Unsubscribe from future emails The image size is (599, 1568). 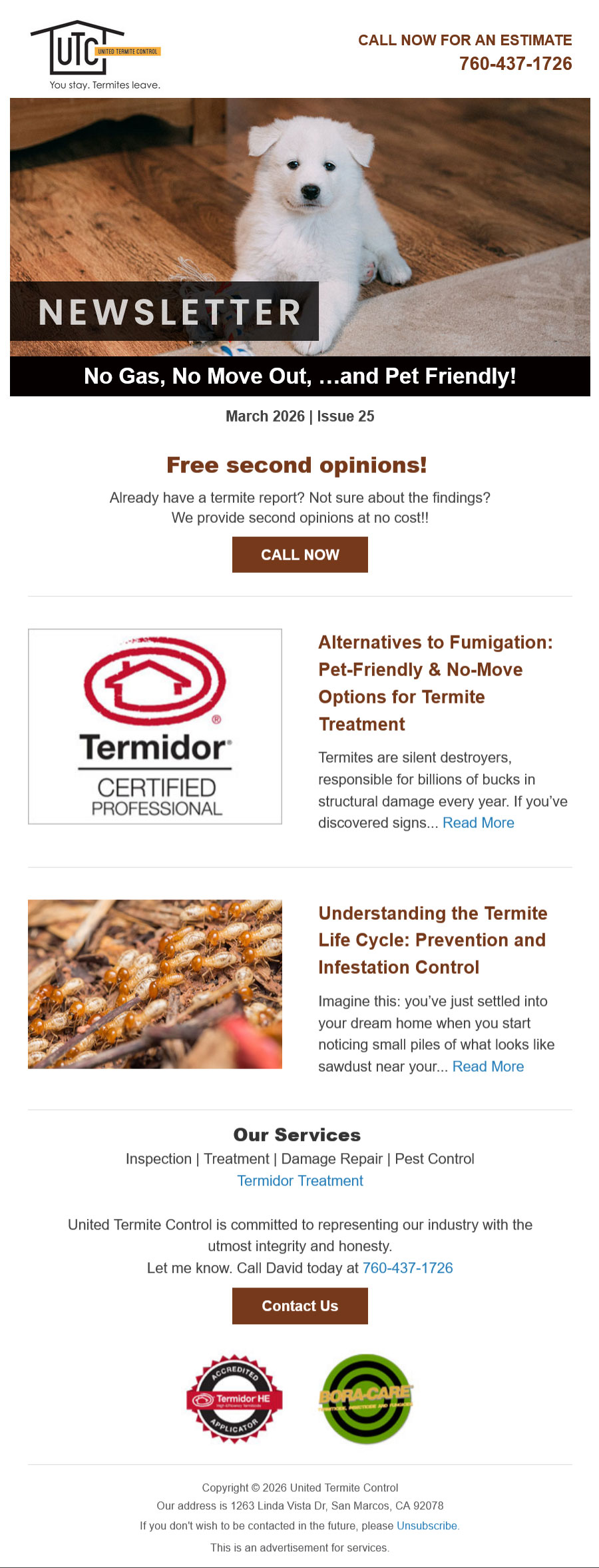click(427, 1525)
